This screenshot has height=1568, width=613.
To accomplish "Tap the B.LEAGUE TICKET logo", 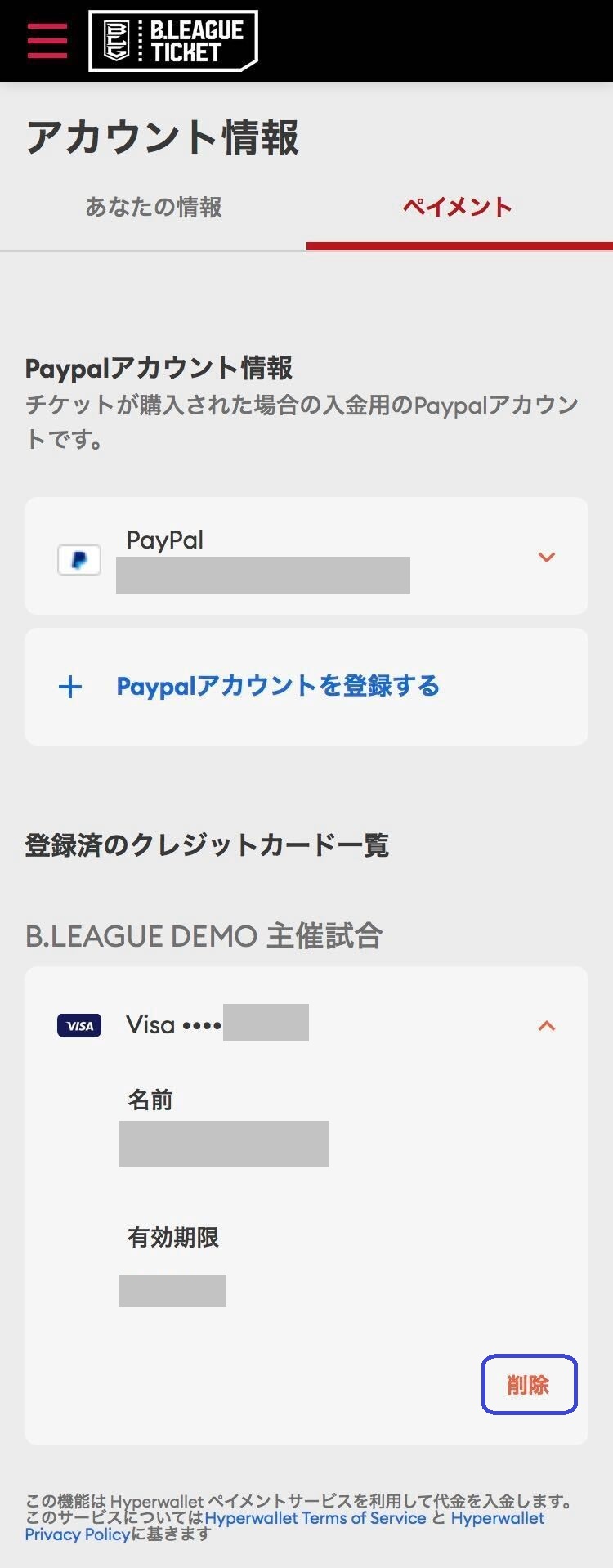I will [x=173, y=41].
